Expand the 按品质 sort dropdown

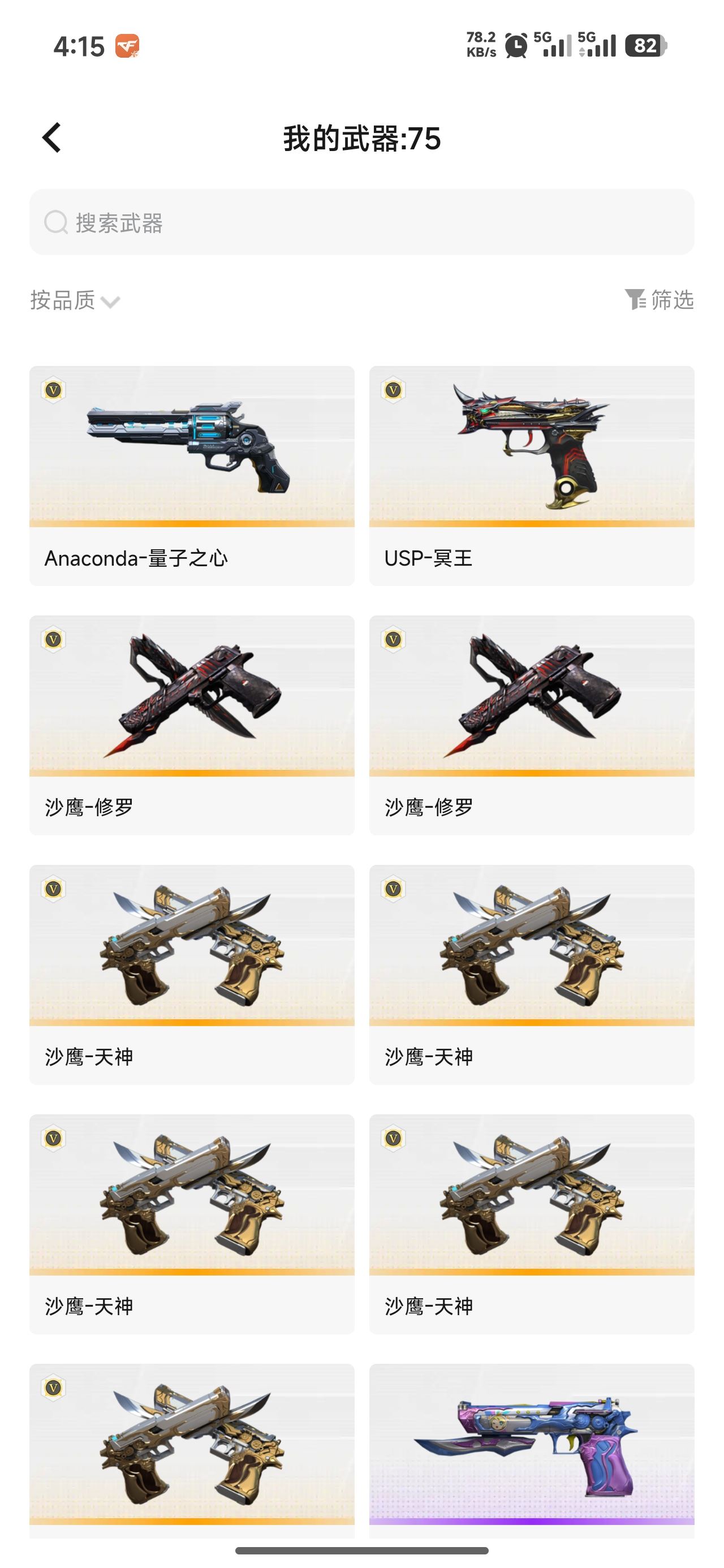pyautogui.click(x=75, y=300)
